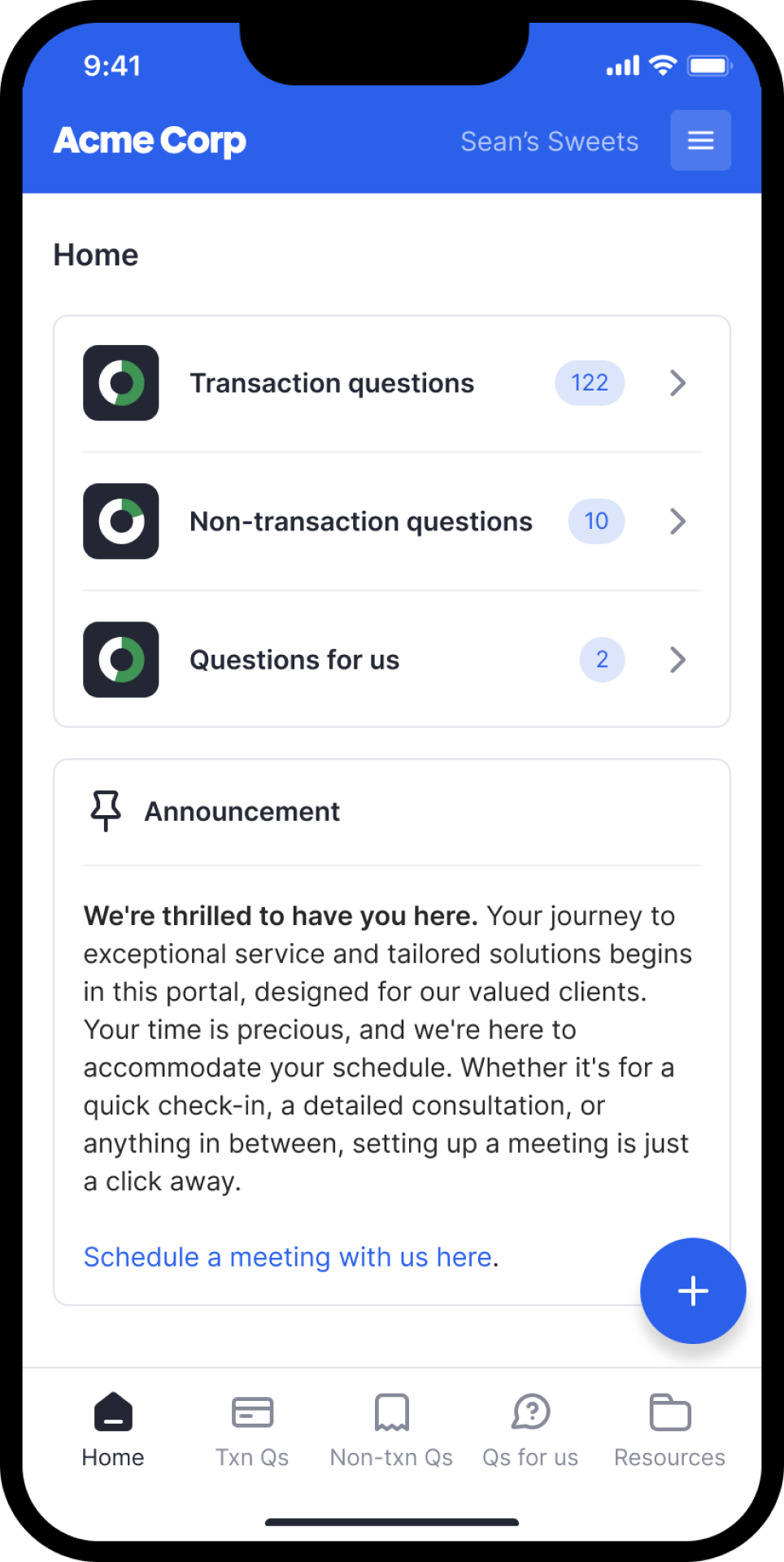Select the Sean's Sweets account name

pos(550,140)
